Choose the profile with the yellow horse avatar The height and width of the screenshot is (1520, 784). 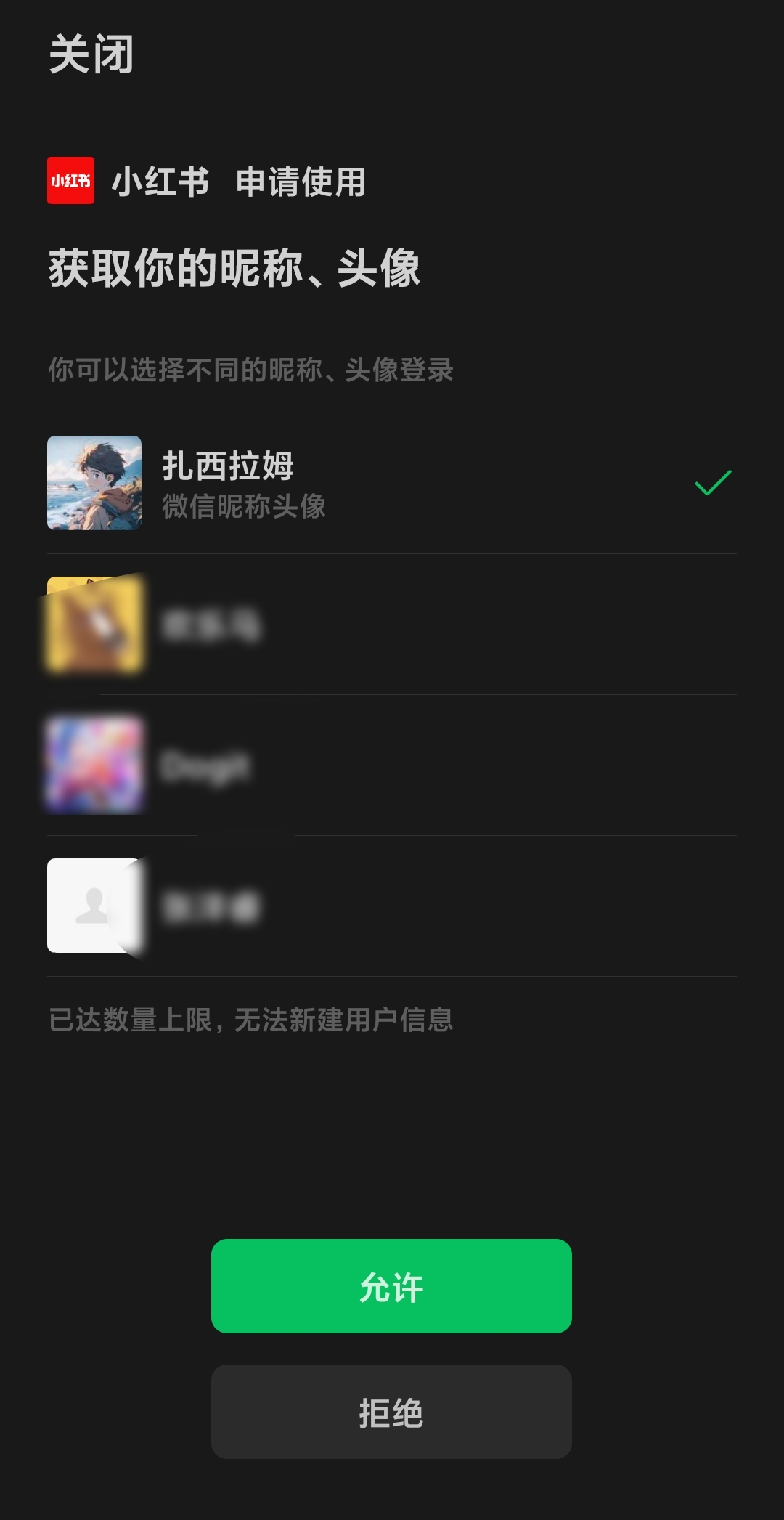click(x=392, y=625)
